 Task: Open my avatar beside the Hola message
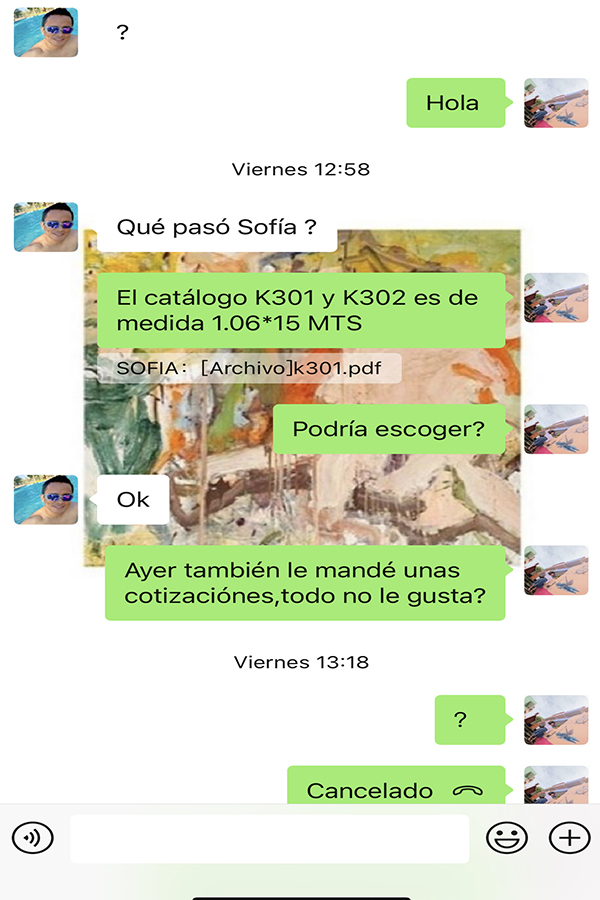[556, 103]
